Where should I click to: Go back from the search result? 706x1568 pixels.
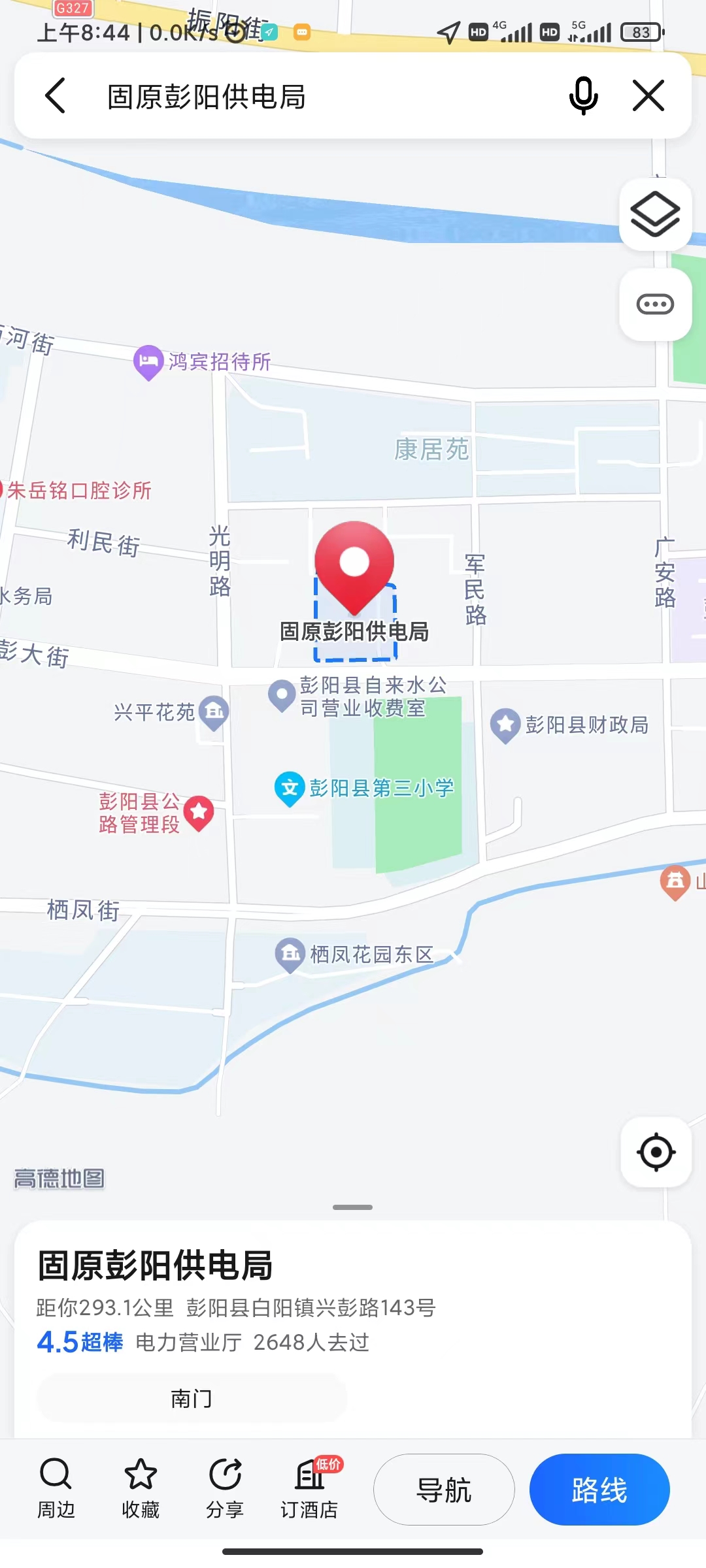56,96
